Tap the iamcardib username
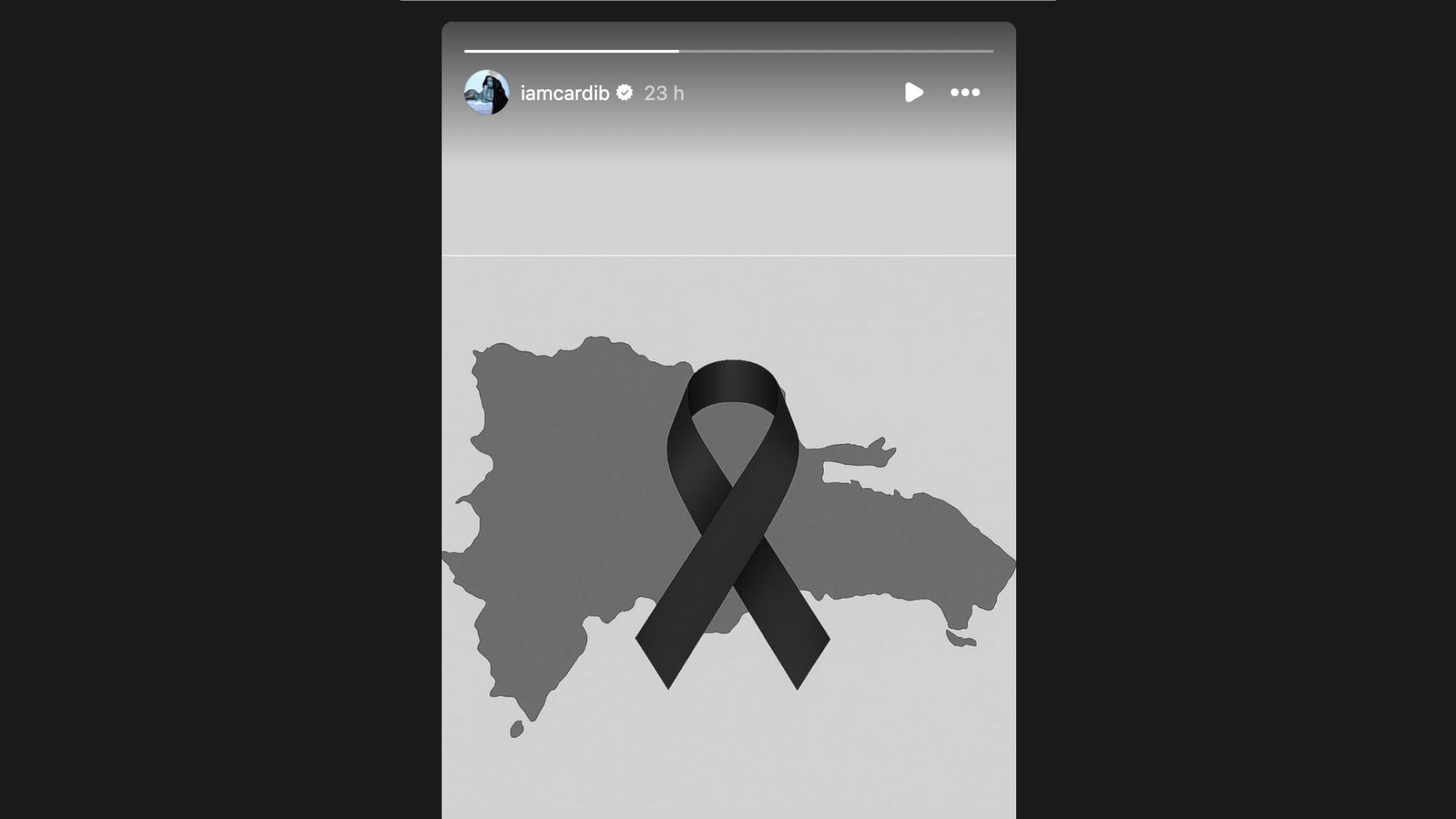The height and width of the screenshot is (819, 1456). [564, 93]
